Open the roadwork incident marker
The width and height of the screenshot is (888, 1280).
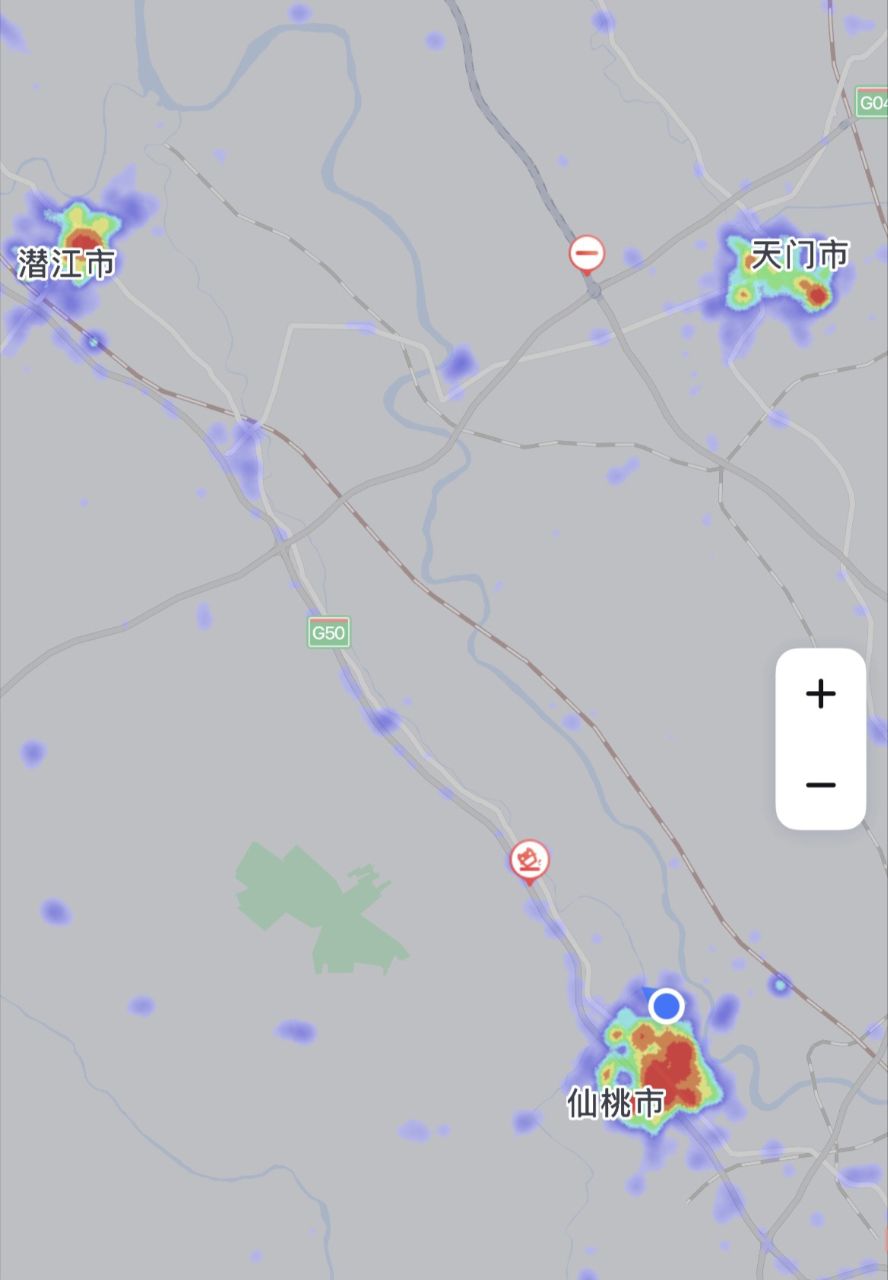tap(529, 860)
